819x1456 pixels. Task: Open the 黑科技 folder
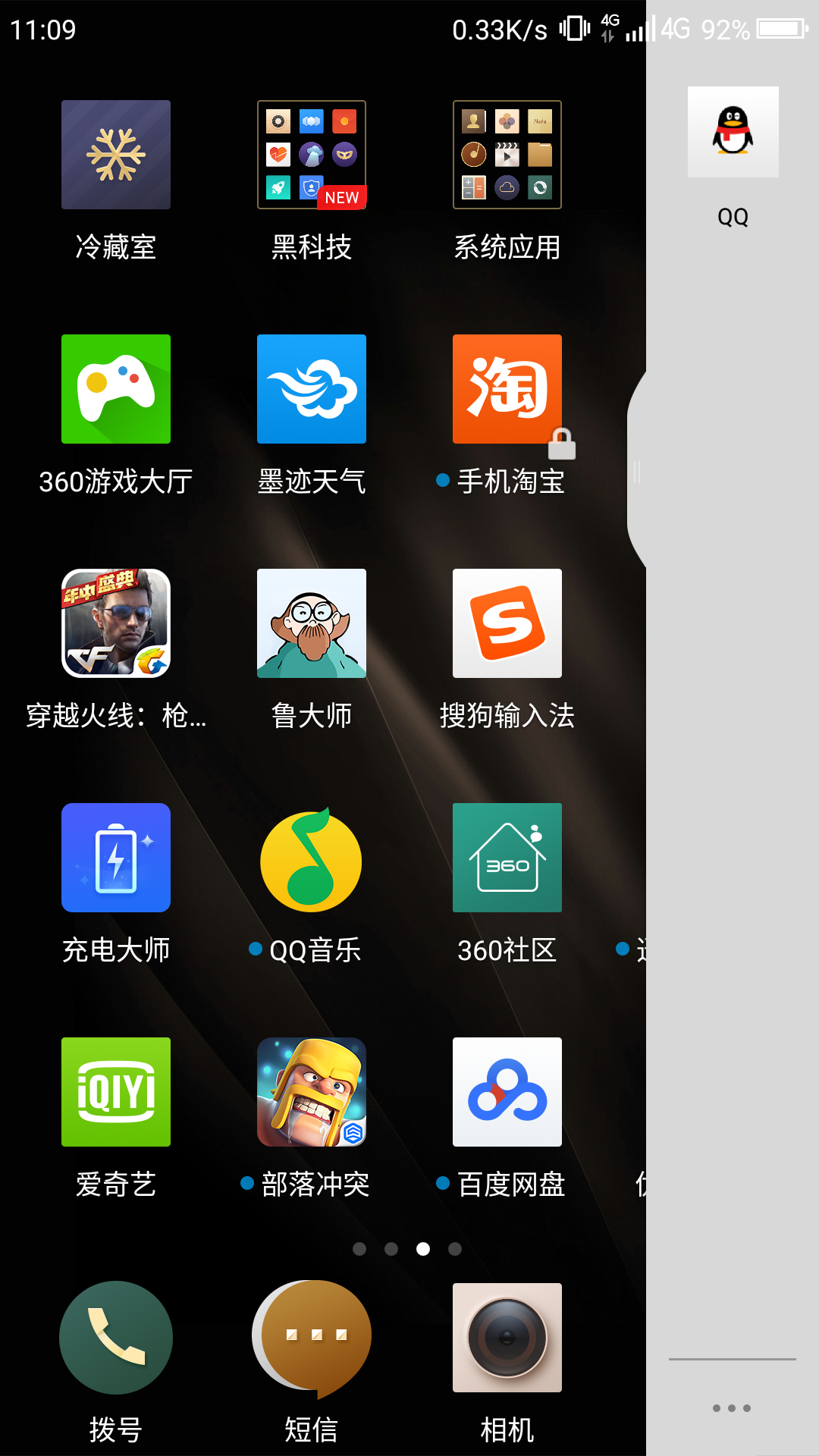point(311,155)
